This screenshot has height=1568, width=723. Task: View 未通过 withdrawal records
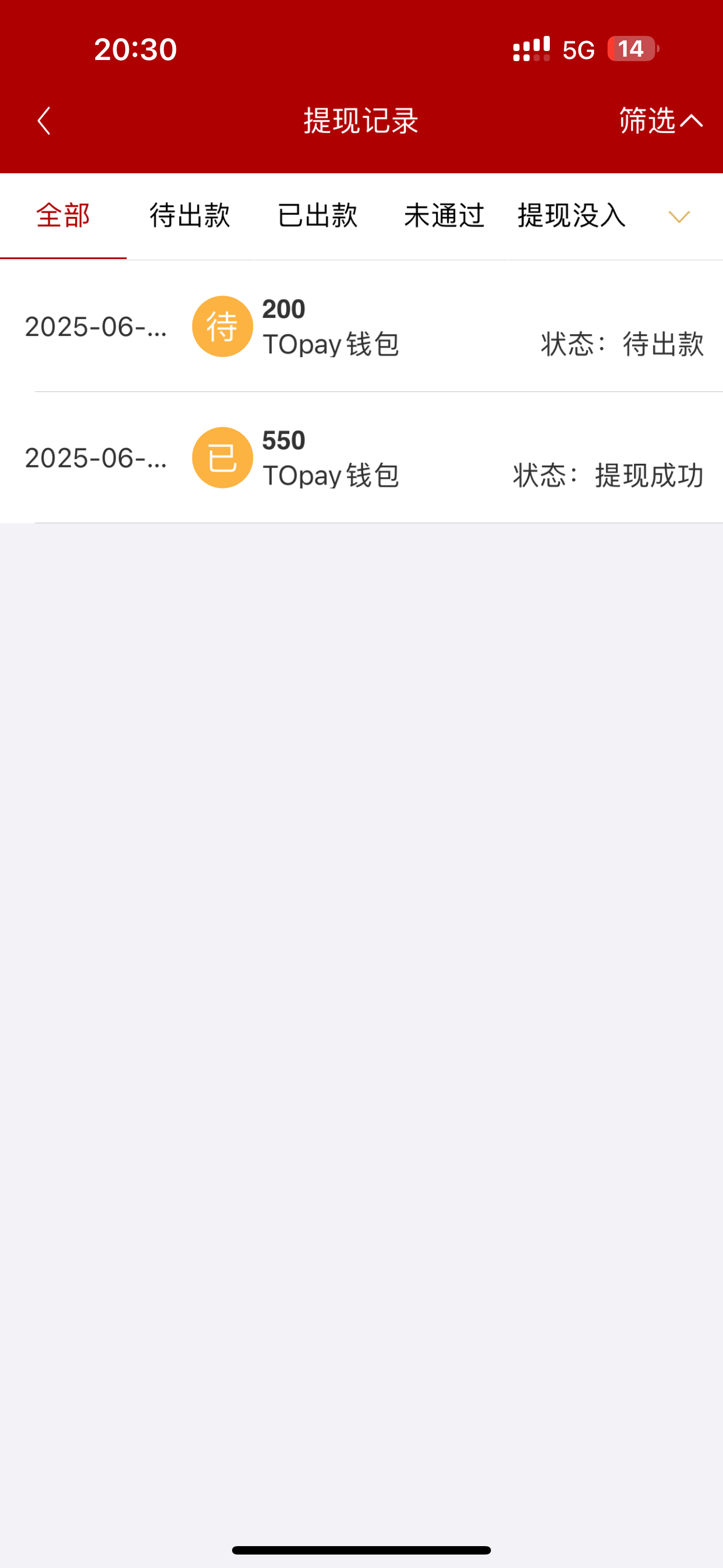coord(444,216)
